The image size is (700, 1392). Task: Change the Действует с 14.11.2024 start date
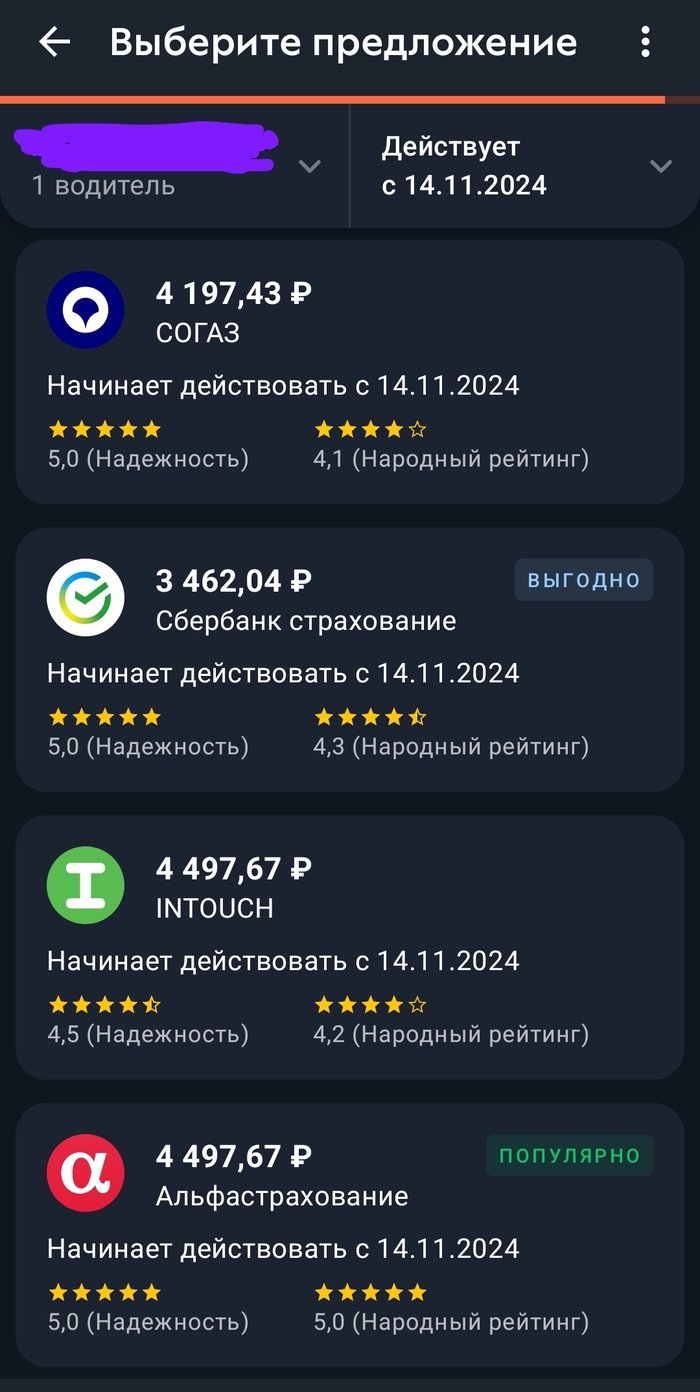(525, 167)
